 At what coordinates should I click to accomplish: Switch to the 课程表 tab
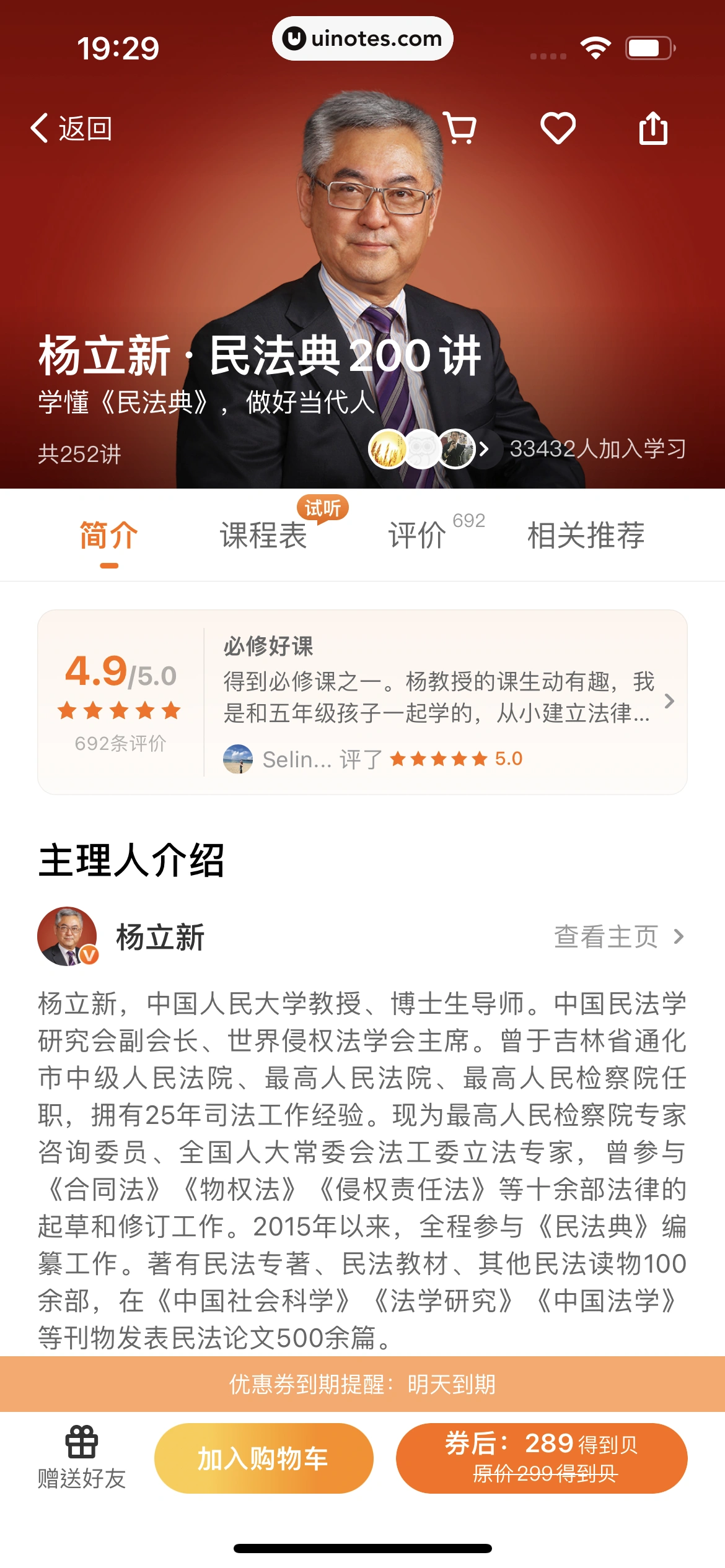pyautogui.click(x=263, y=536)
